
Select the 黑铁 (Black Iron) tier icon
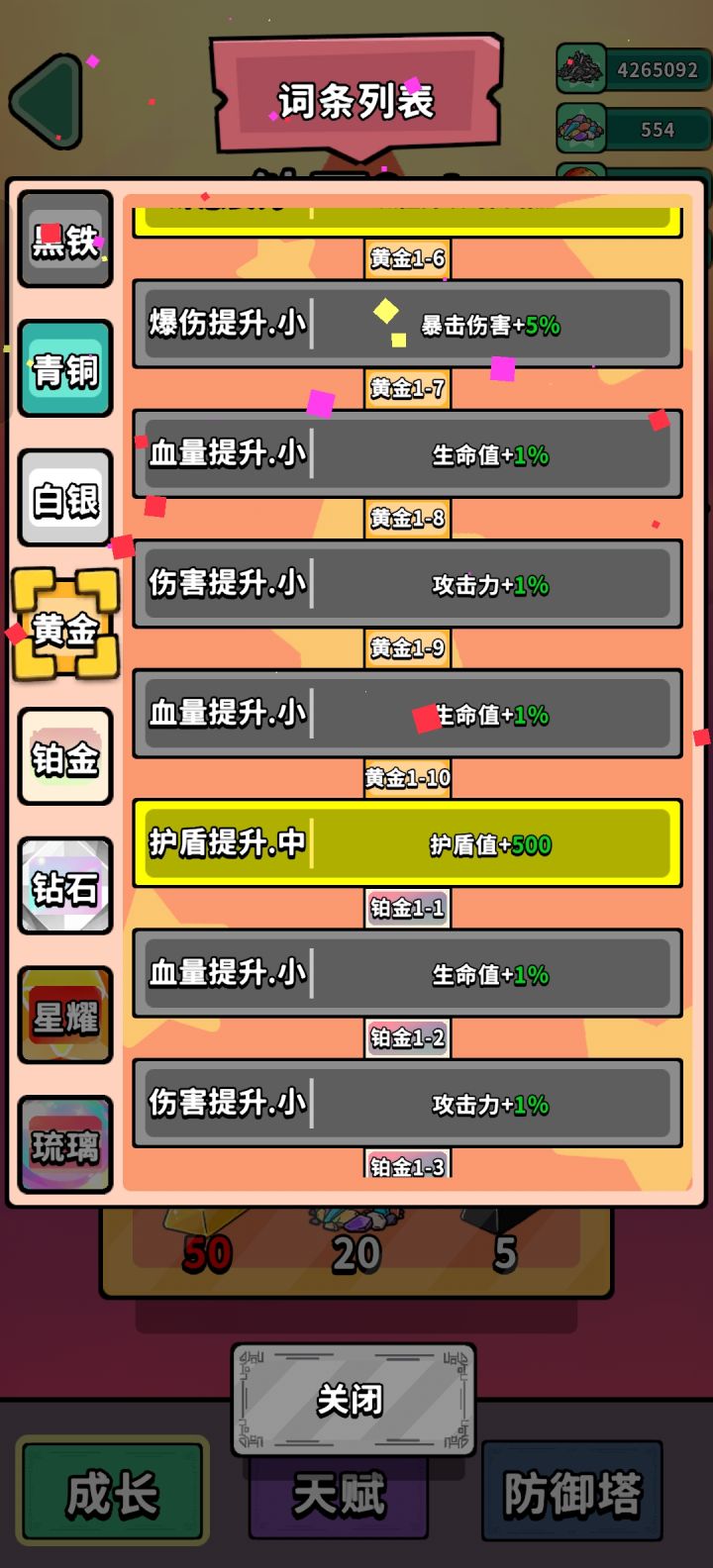64,239
